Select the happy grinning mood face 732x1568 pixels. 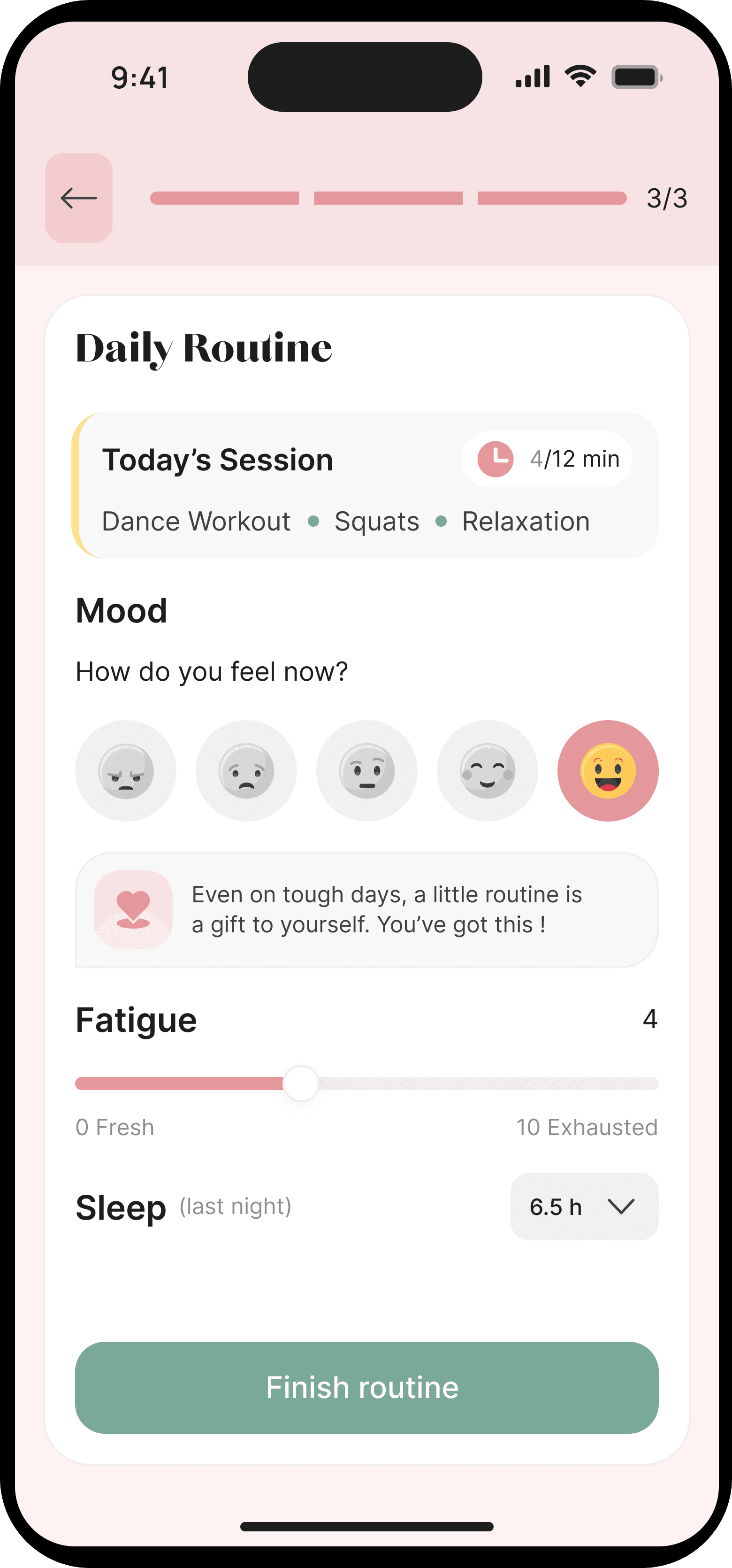click(x=607, y=770)
